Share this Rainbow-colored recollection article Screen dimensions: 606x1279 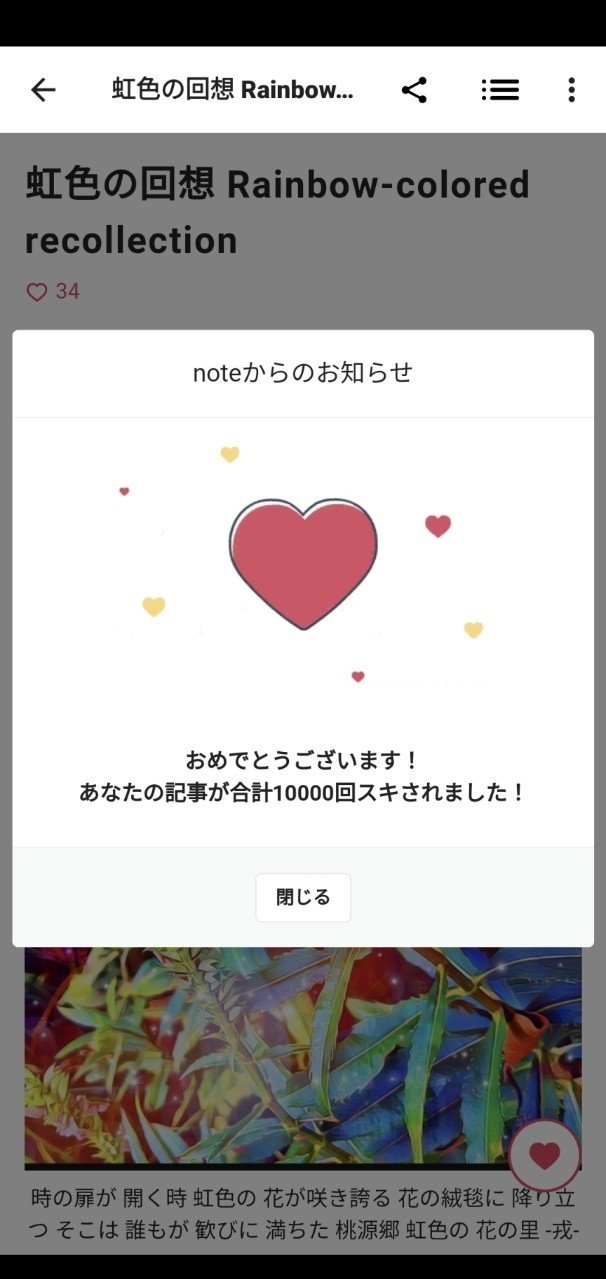[414, 90]
